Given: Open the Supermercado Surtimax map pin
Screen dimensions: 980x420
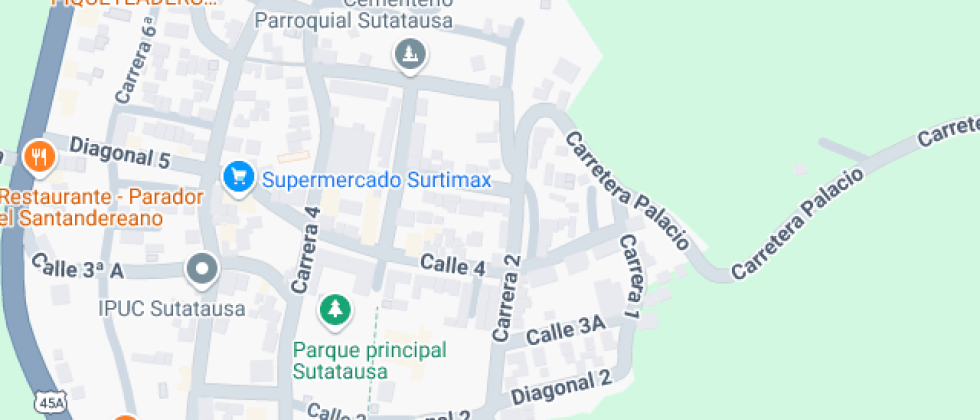Looking at the screenshot, I should [239, 179].
